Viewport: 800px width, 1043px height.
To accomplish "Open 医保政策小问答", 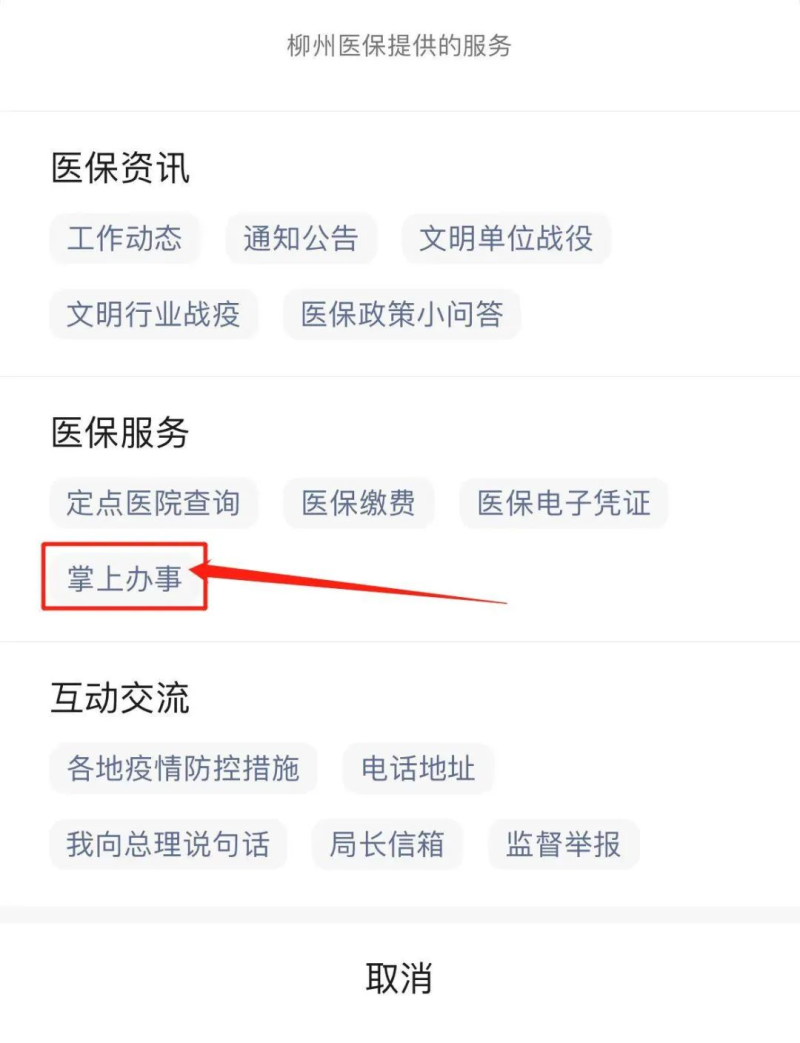I will coord(401,314).
